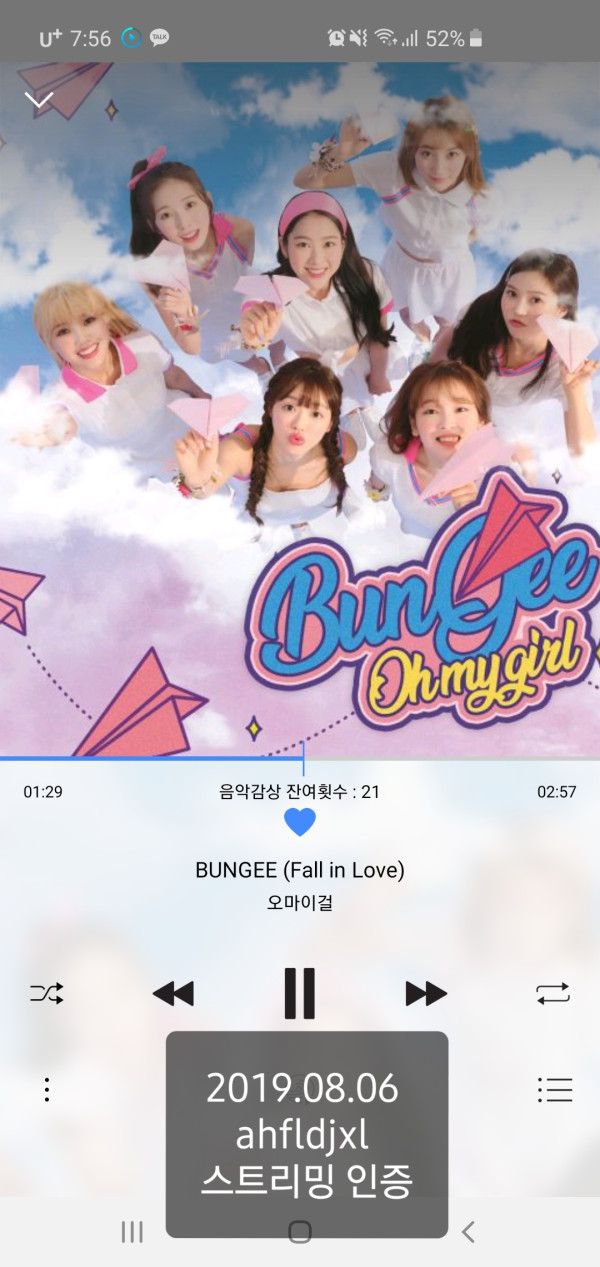Toggle repeat mode
The width and height of the screenshot is (600, 1267).
pyautogui.click(x=552, y=993)
